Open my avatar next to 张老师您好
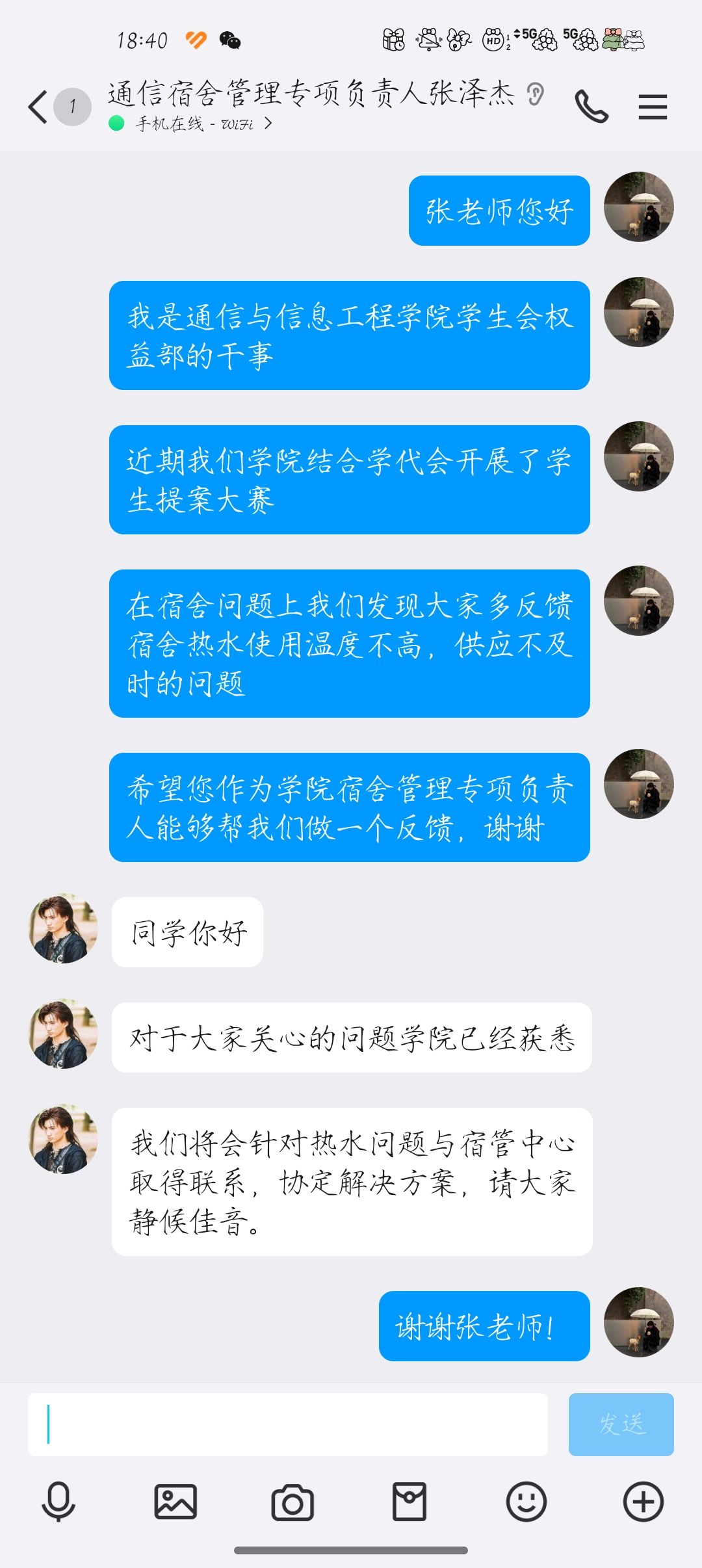Screen dimensions: 702x1568 coord(638,207)
